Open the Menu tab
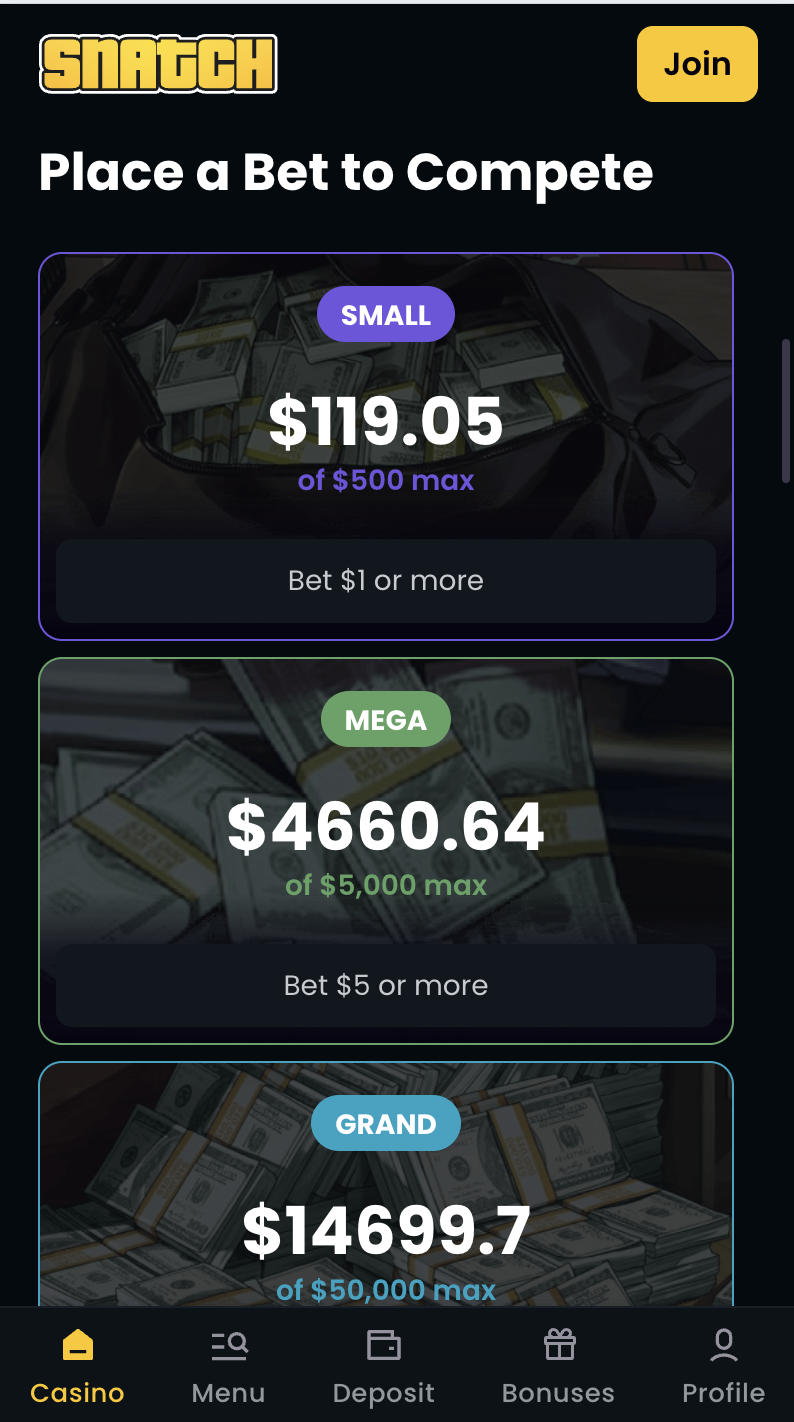 pos(229,1365)
